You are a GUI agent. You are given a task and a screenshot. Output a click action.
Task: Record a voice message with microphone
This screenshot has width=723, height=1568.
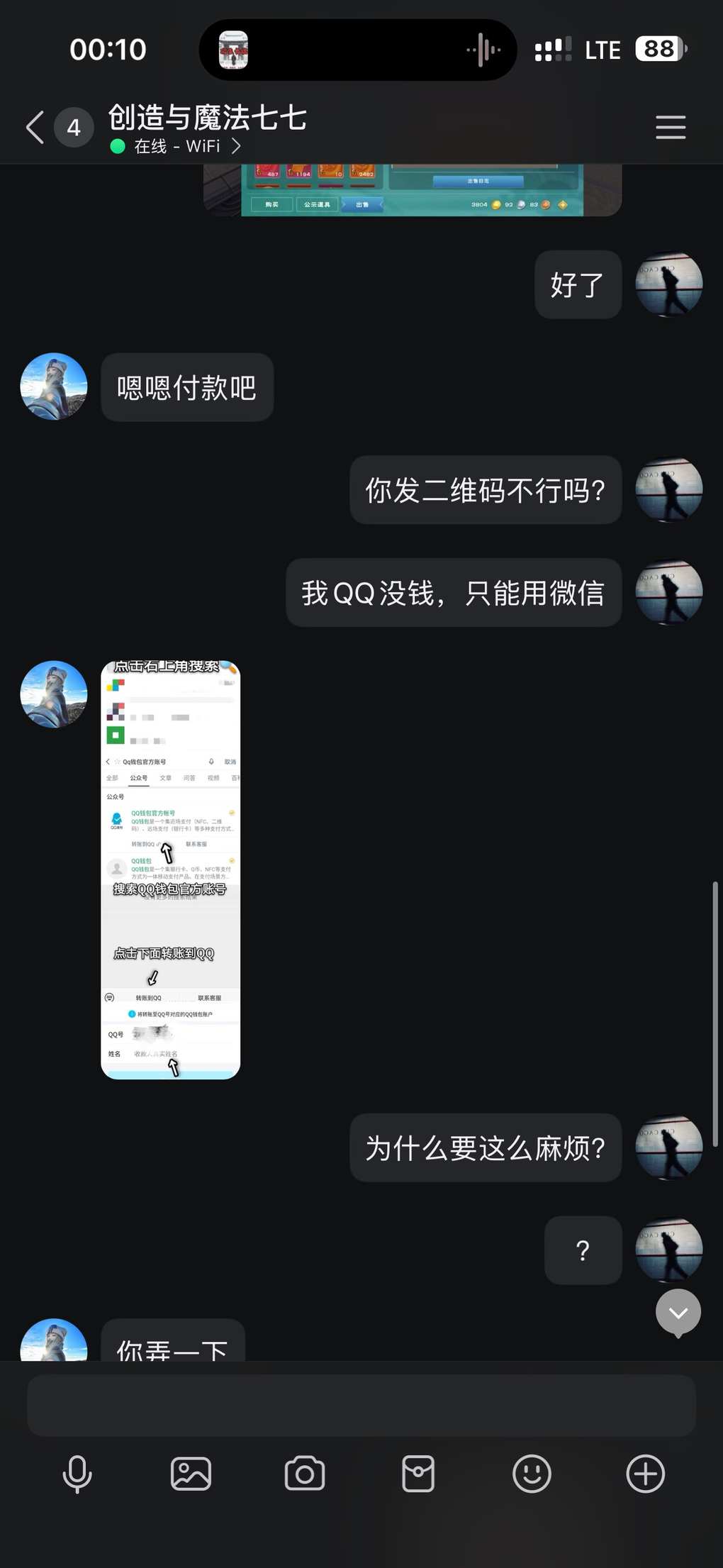pyautogui.click(x=77, y=1474)
